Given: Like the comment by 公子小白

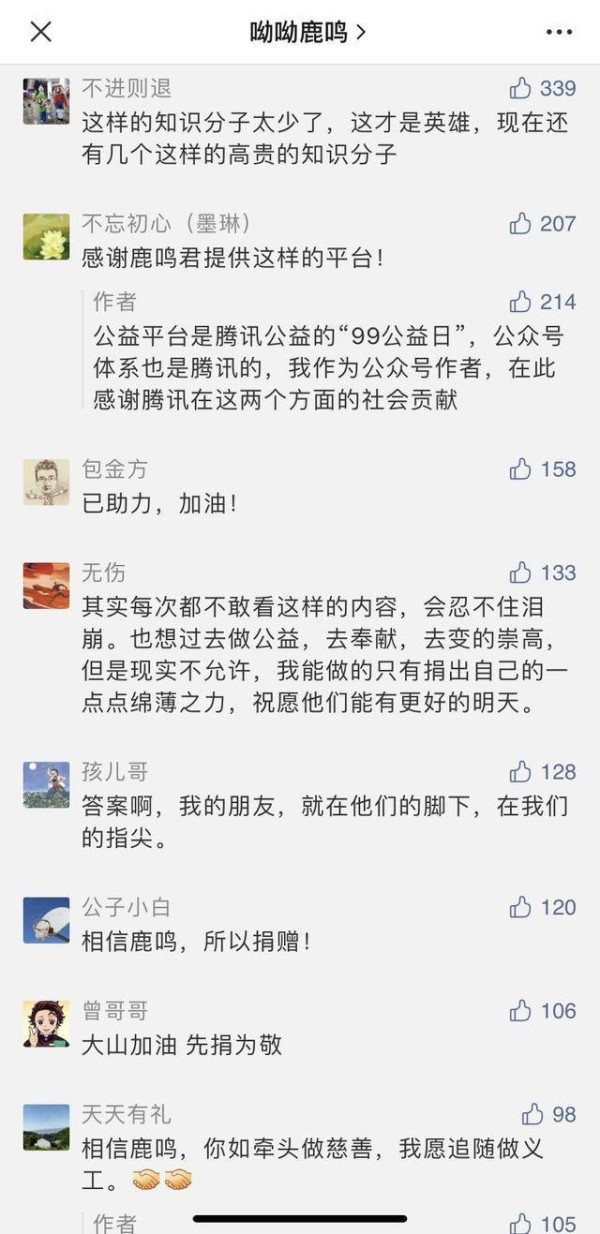Looking at the screenshot, I should tap(521, 908).
